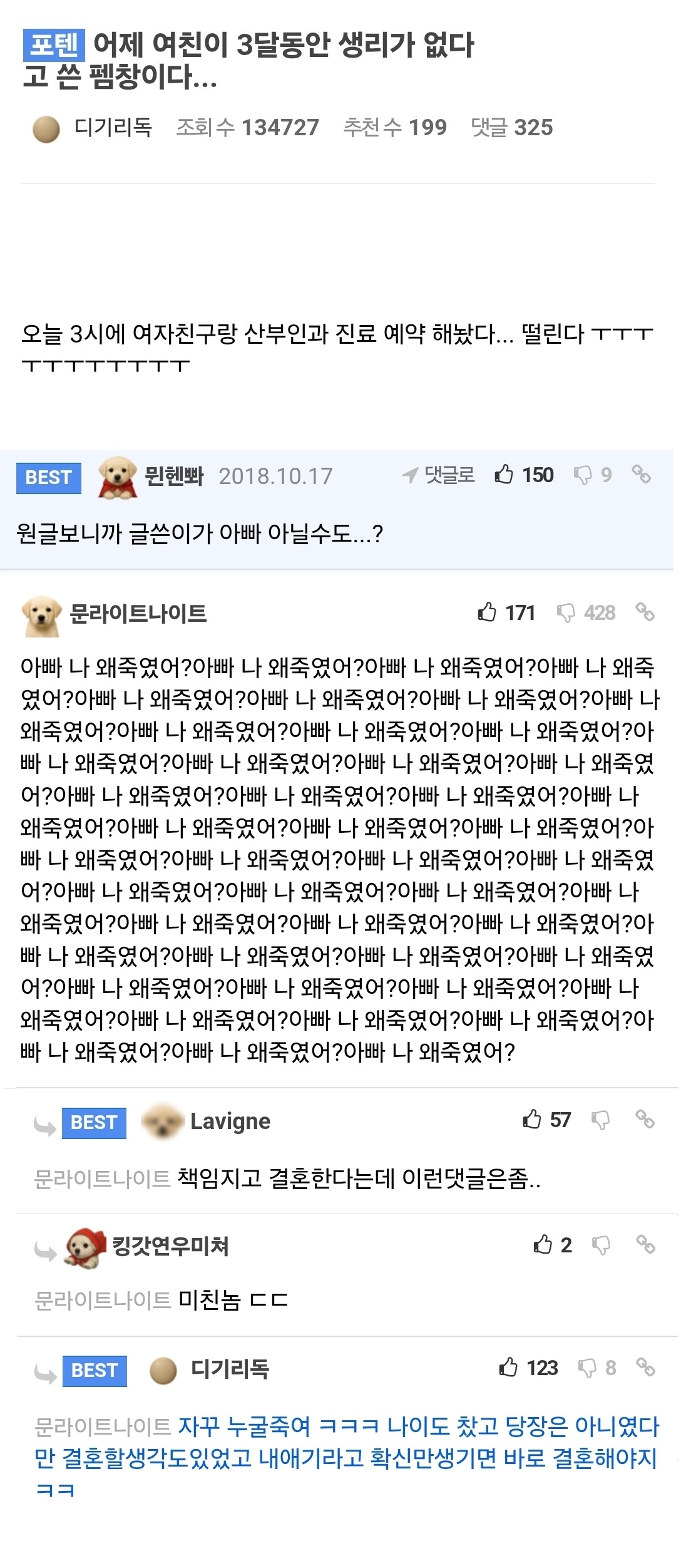The image size is (686, 1568).
Task: Tap 댓글로 on 뮌헨빠's best comment
Action: (x=438, y=475)
